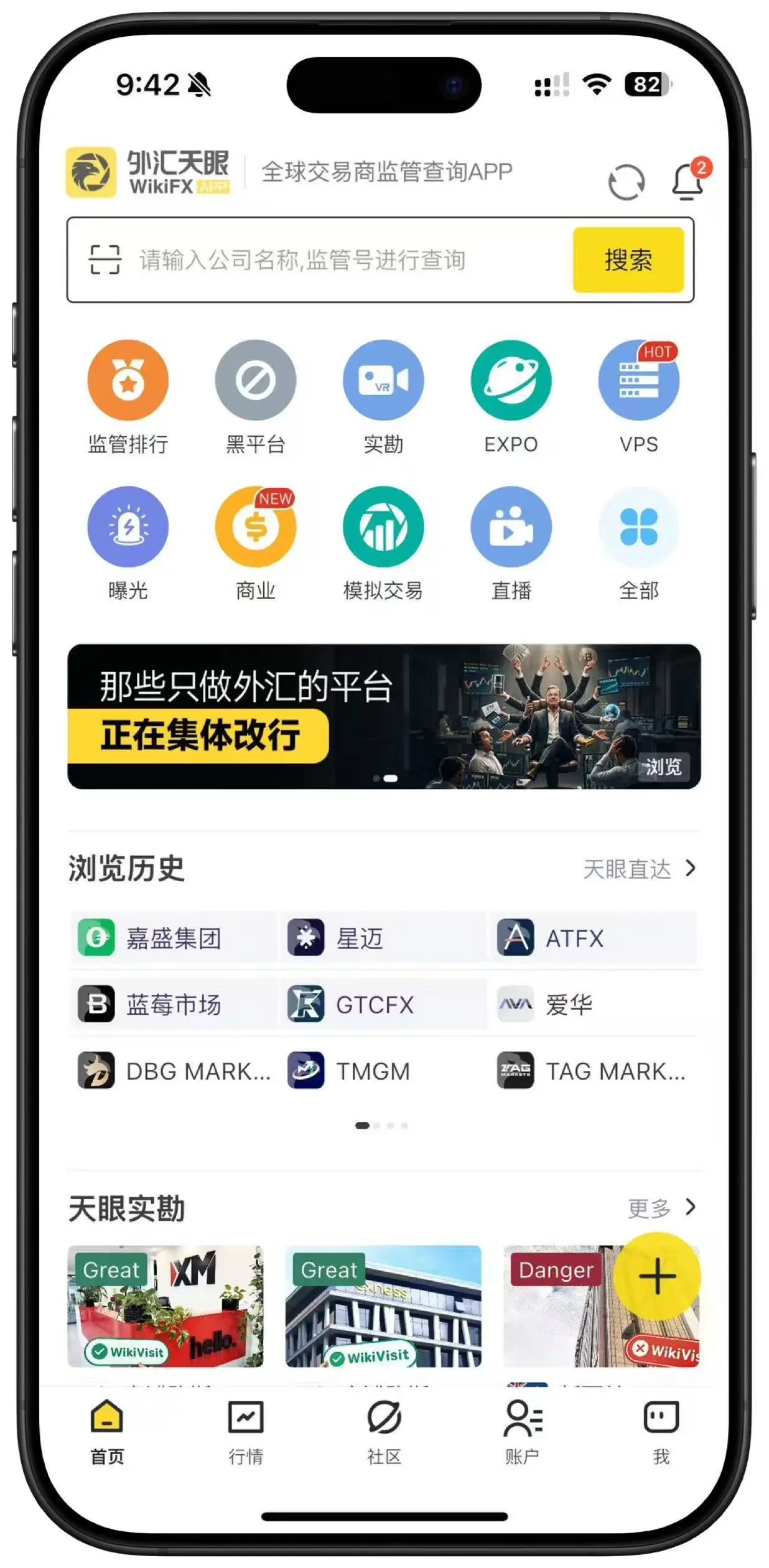Open 天眼直达 link
Viewport: 769px width, 1568px height.
[x=639, y=869]
